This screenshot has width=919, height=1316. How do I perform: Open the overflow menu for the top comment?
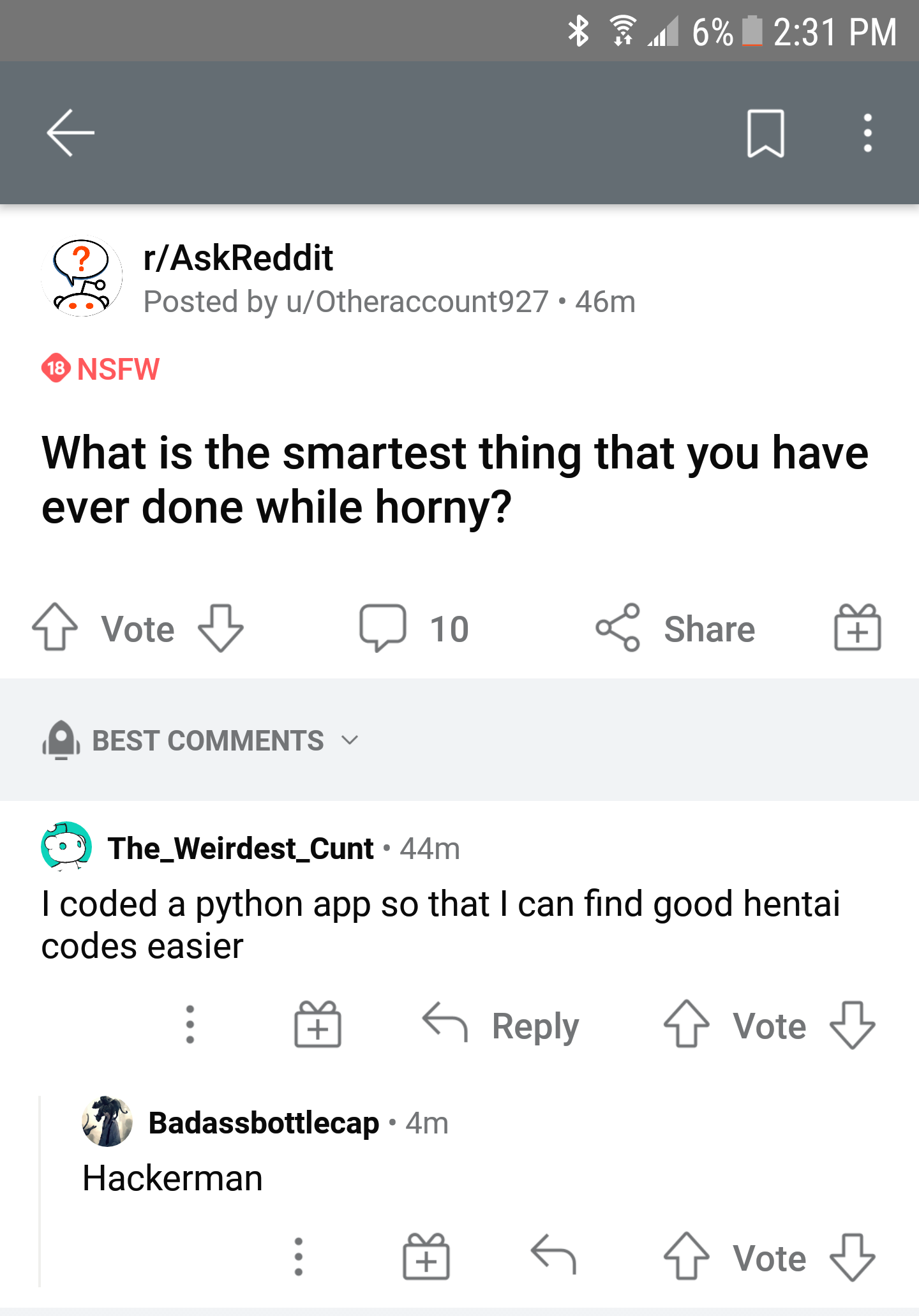point(190,1025)
